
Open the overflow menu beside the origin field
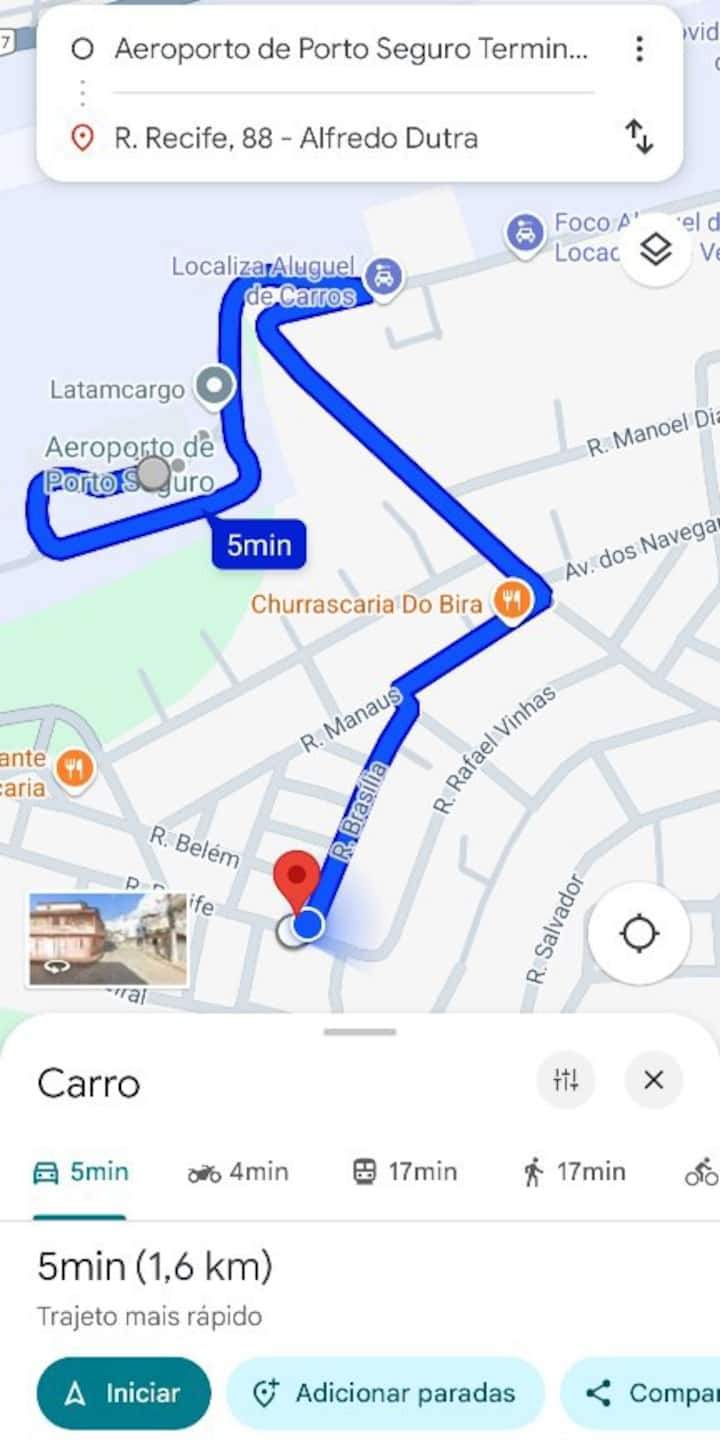tap(640, 49)
